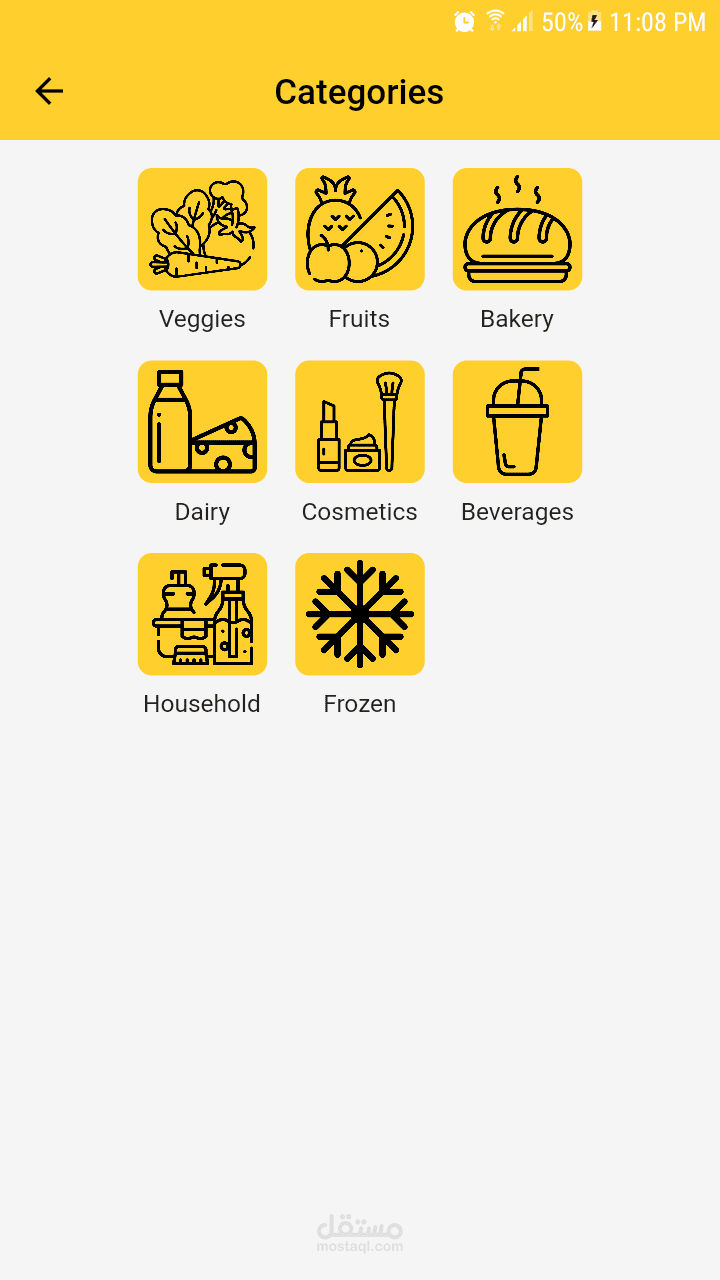720x1280 pixels.
Task: Choose the Beverages category
Action: (x=517, y=422)
